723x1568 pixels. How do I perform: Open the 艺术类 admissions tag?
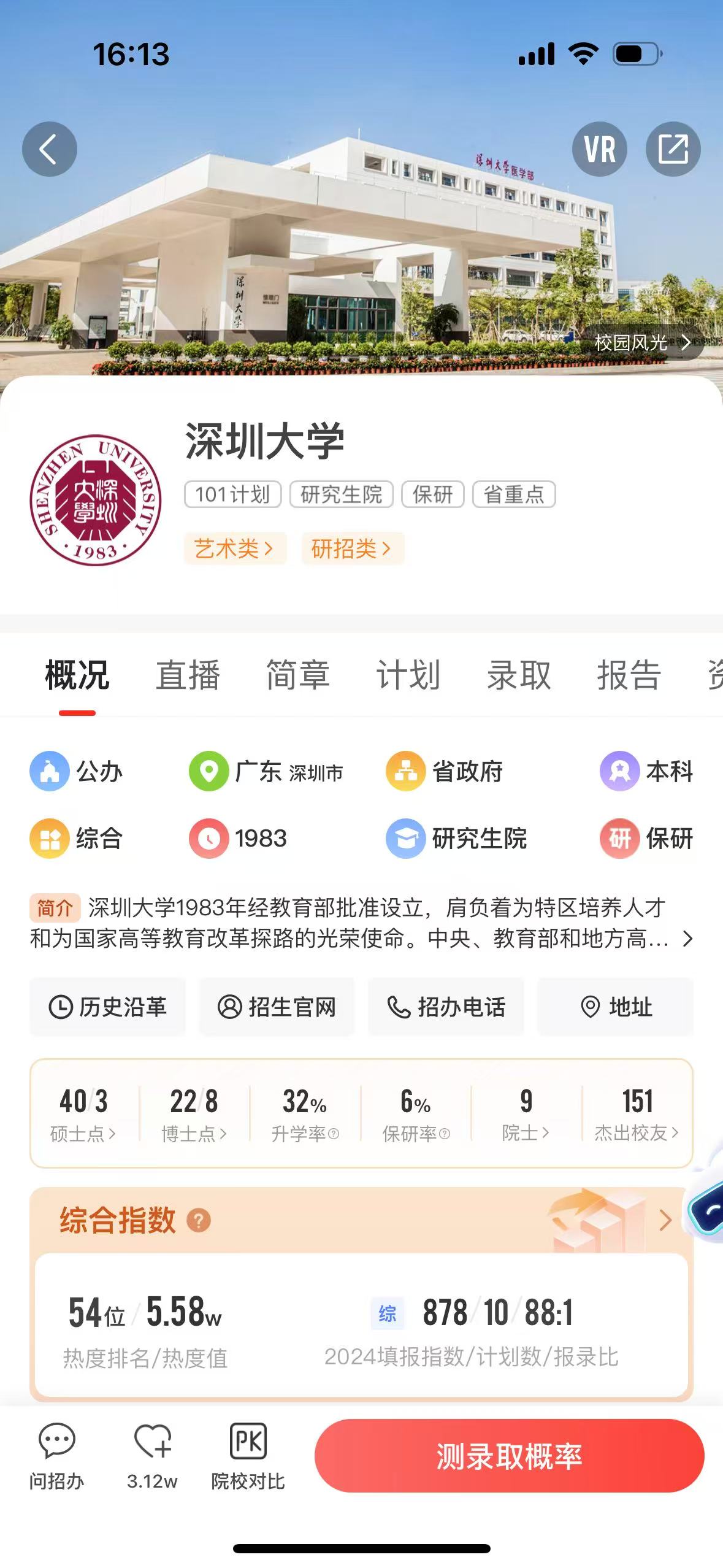click(234, 548)
